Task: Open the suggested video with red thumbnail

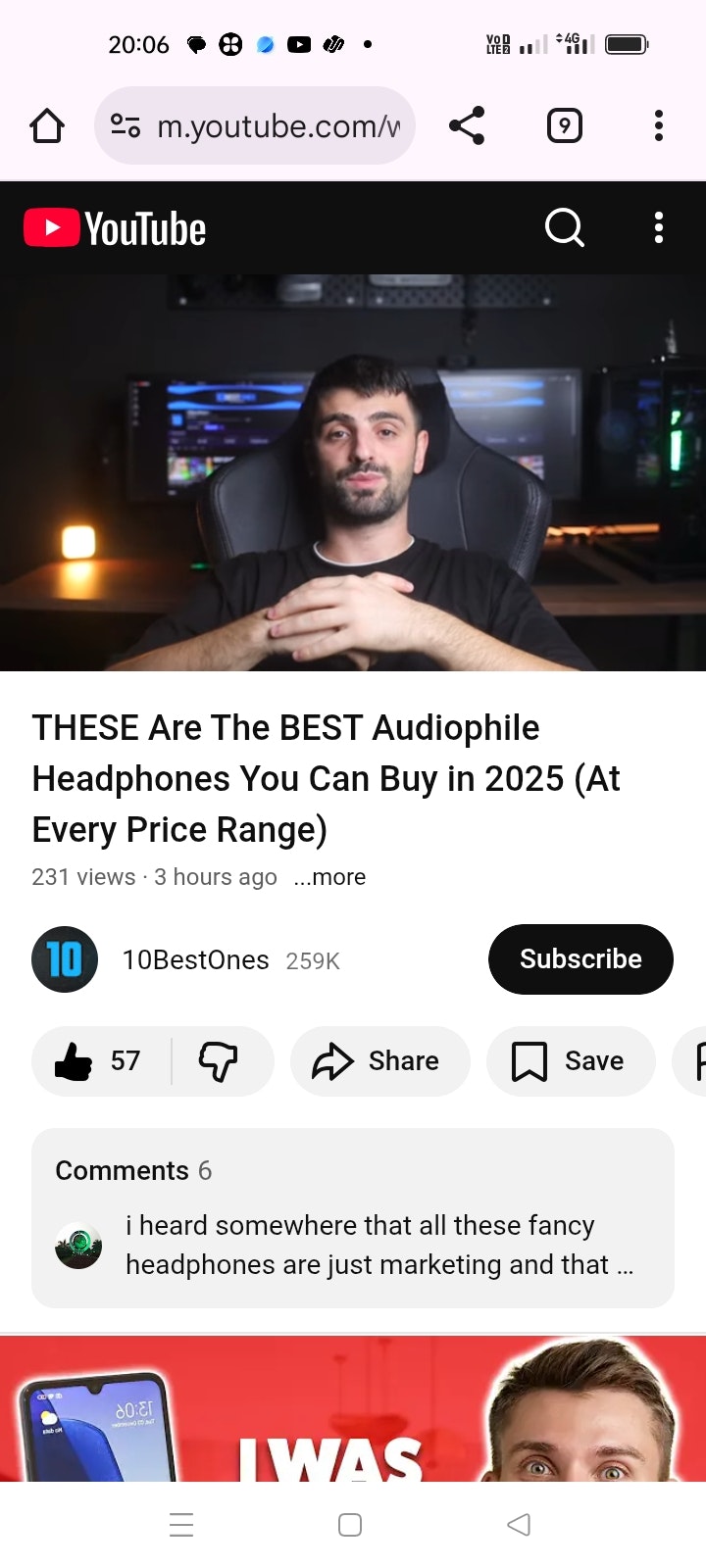Action: pos(353,1409)
